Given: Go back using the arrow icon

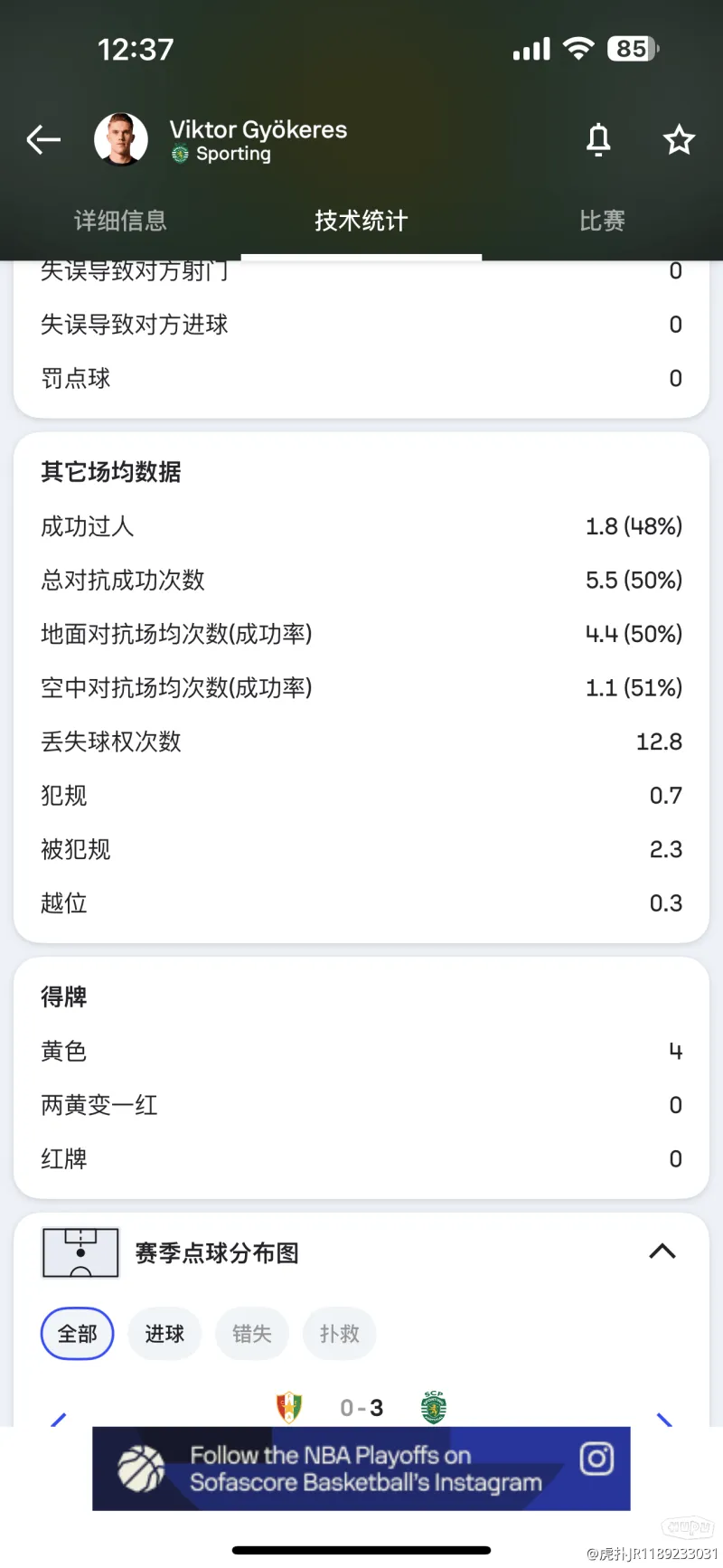Looking at the screenshot, I should pyautogui.click(x=43, y=139).
